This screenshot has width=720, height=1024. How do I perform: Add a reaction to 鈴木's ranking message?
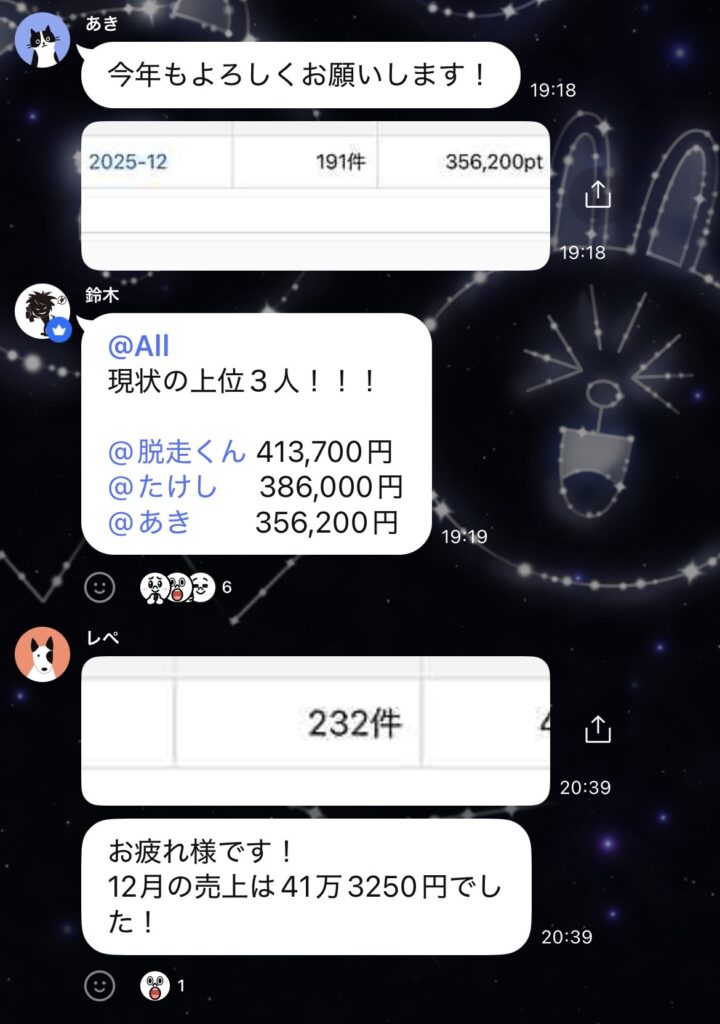pos(99,587)
